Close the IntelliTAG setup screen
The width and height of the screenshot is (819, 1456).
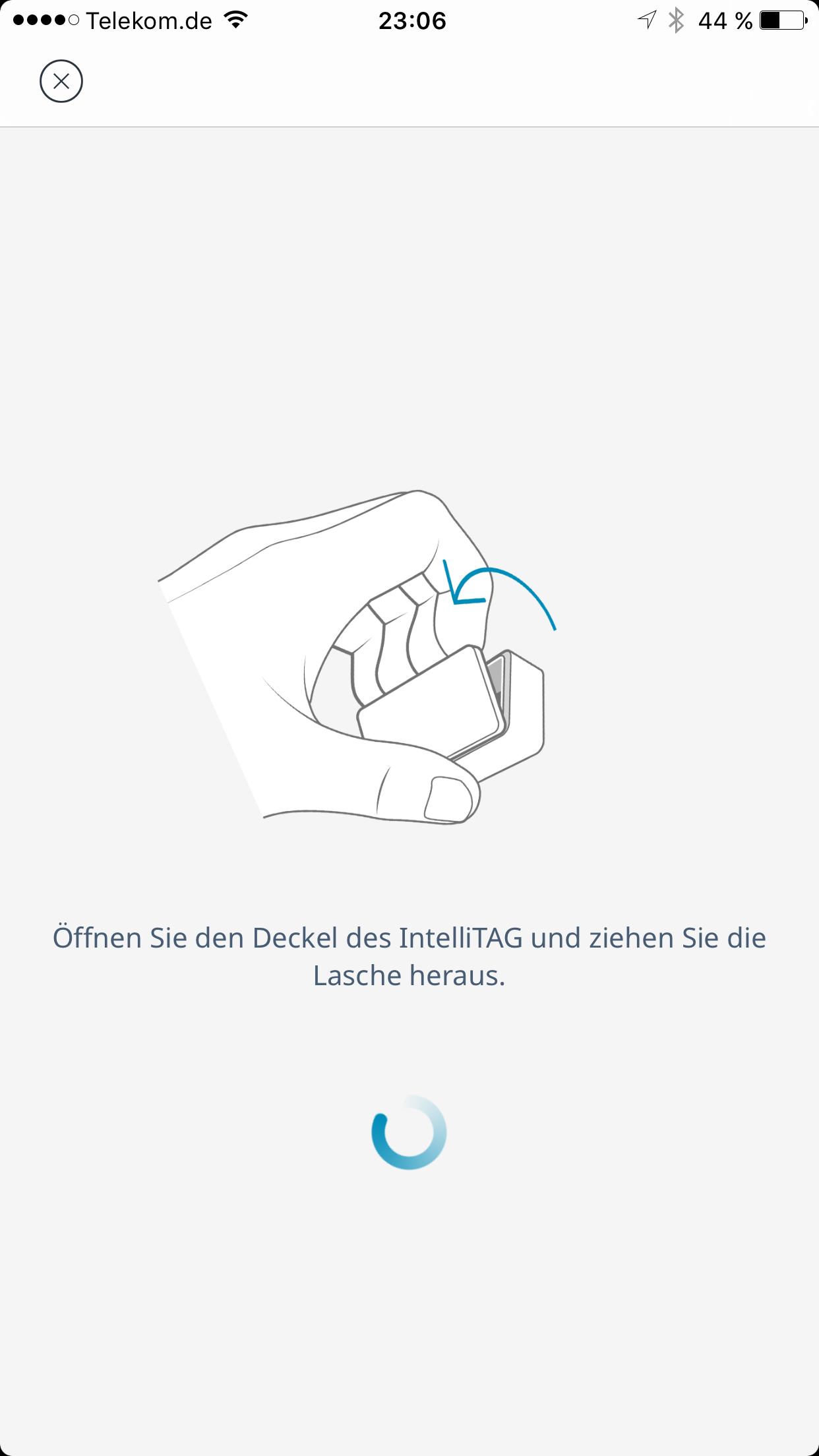[61, 81]
